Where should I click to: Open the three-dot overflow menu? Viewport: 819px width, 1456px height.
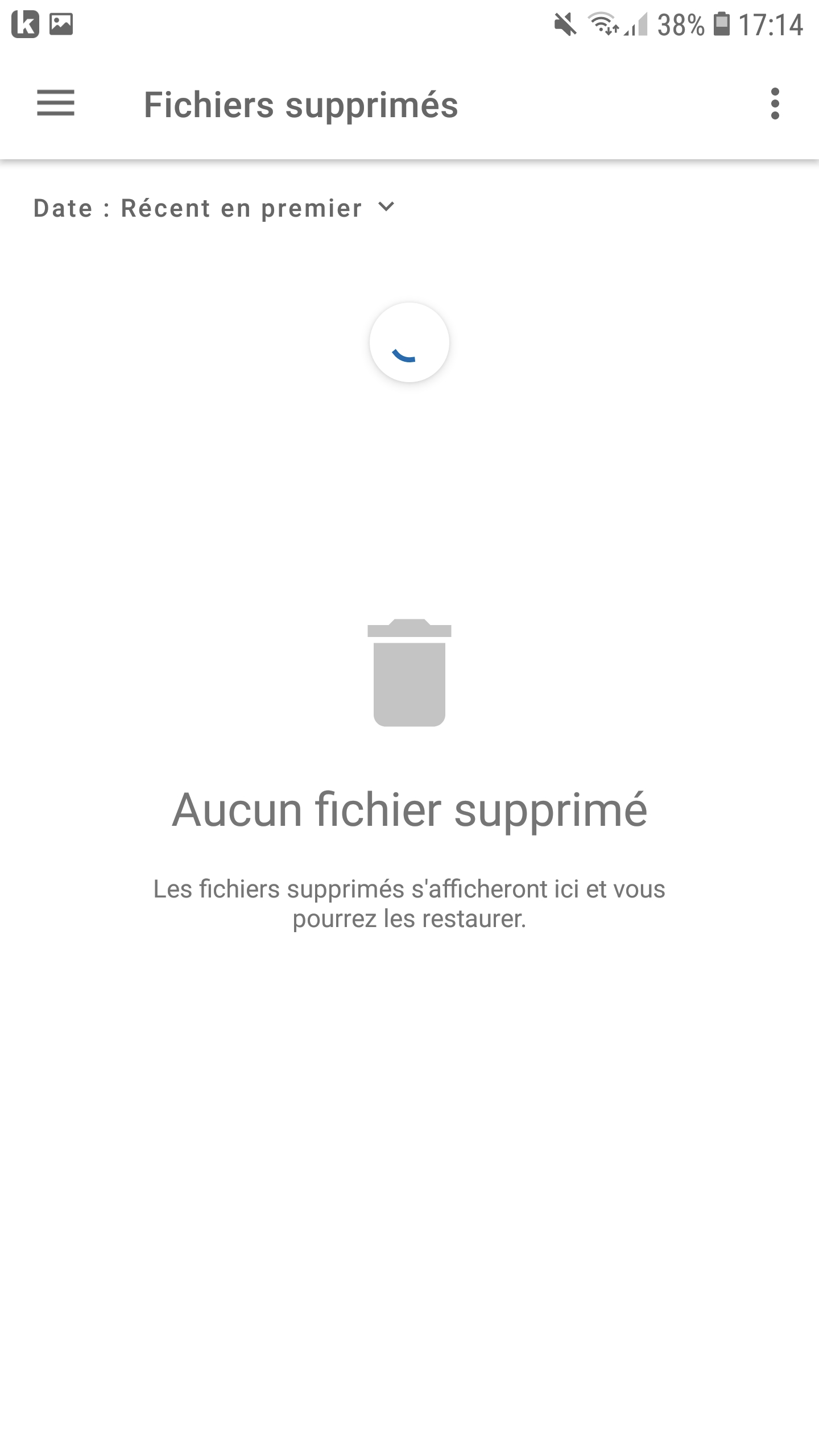[775, 104]
